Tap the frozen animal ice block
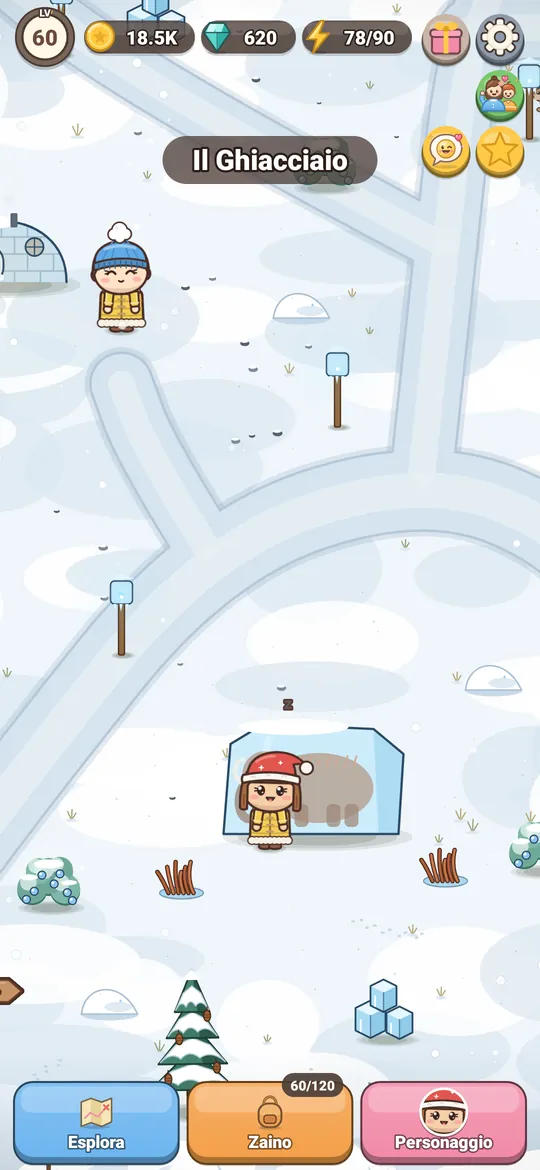This screenshot has height=1170, width=540. (x=314, y=780)
